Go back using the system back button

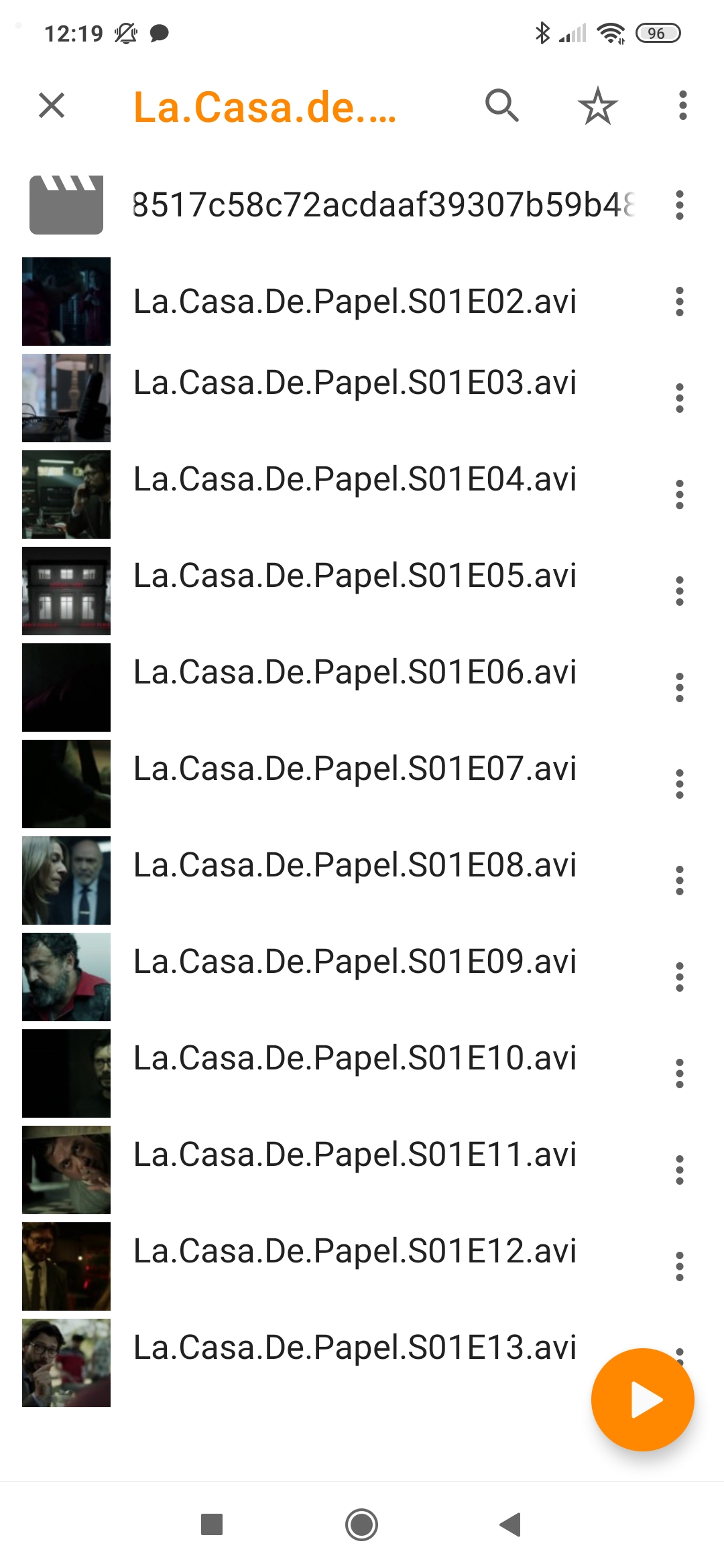tap(511, 1524)
